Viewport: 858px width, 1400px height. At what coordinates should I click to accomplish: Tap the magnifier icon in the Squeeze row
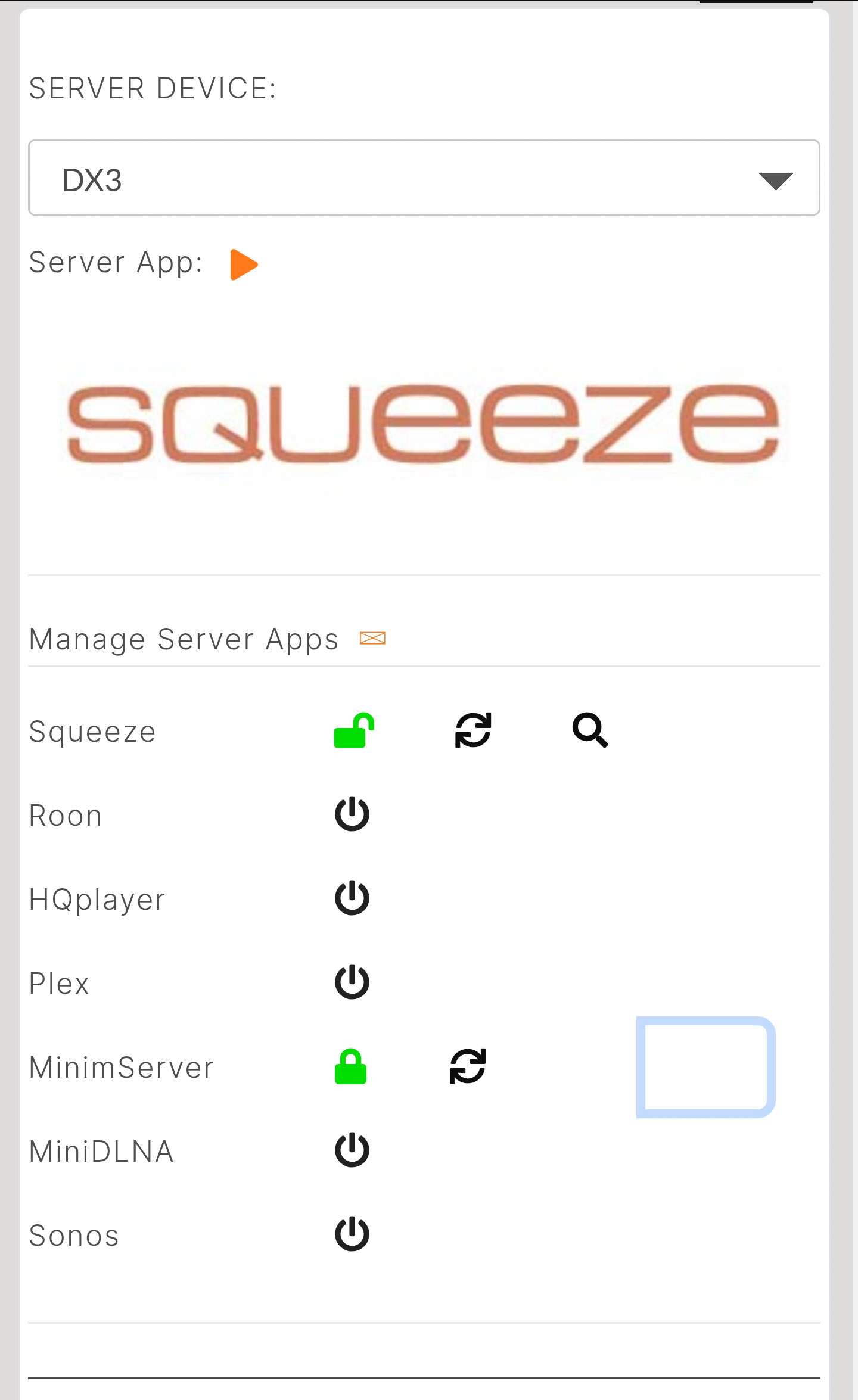[x=590, y=730]
